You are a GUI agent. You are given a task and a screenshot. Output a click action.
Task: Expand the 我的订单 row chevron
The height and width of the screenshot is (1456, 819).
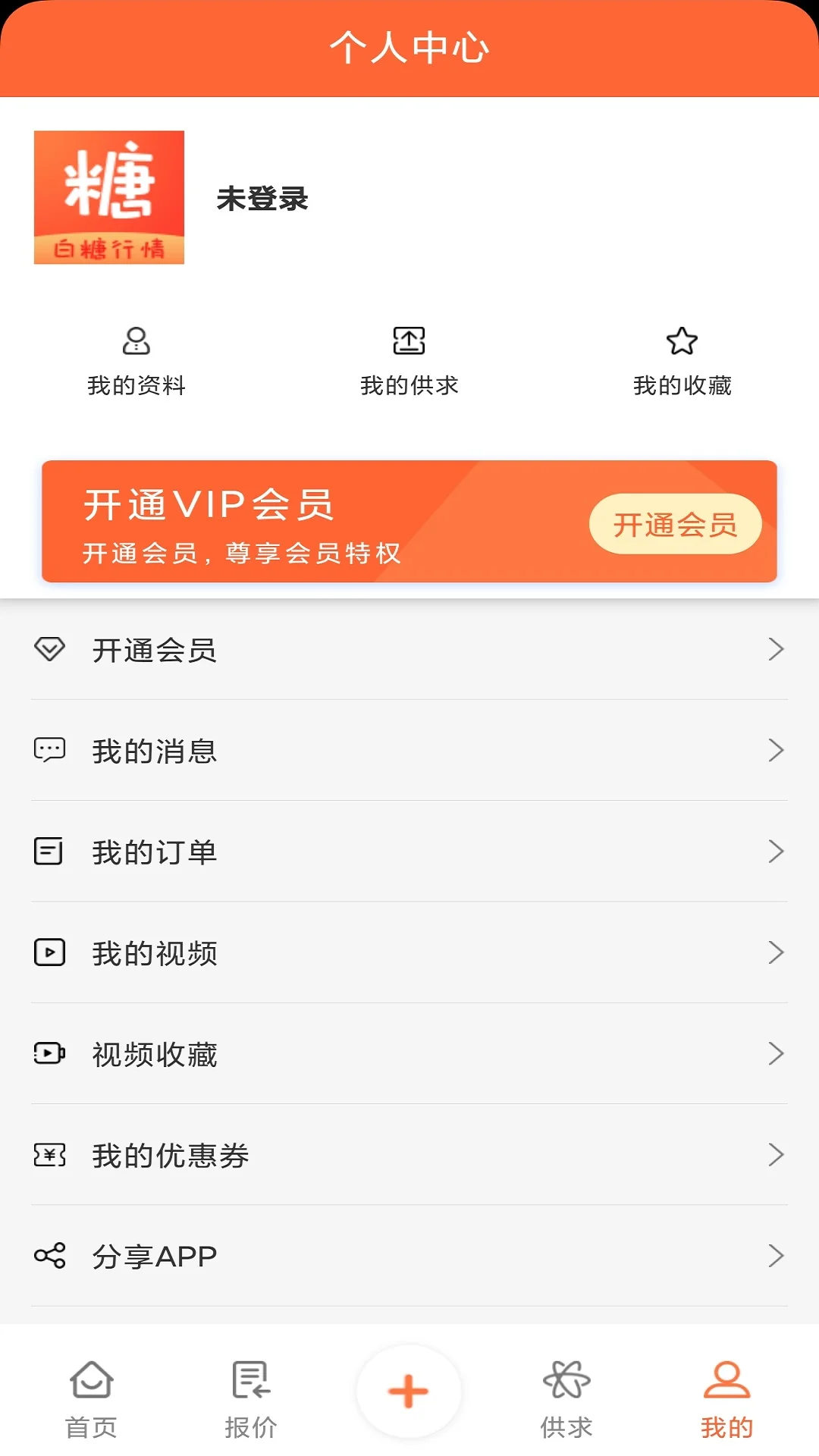coord(777,851)
